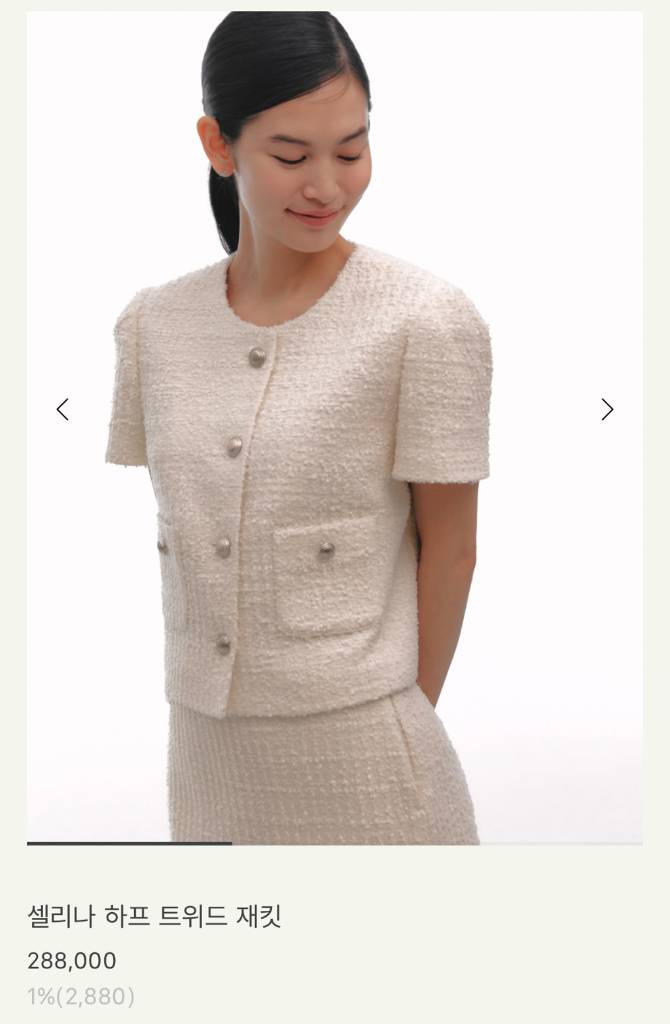Show the next product photo

click(607, 409)
